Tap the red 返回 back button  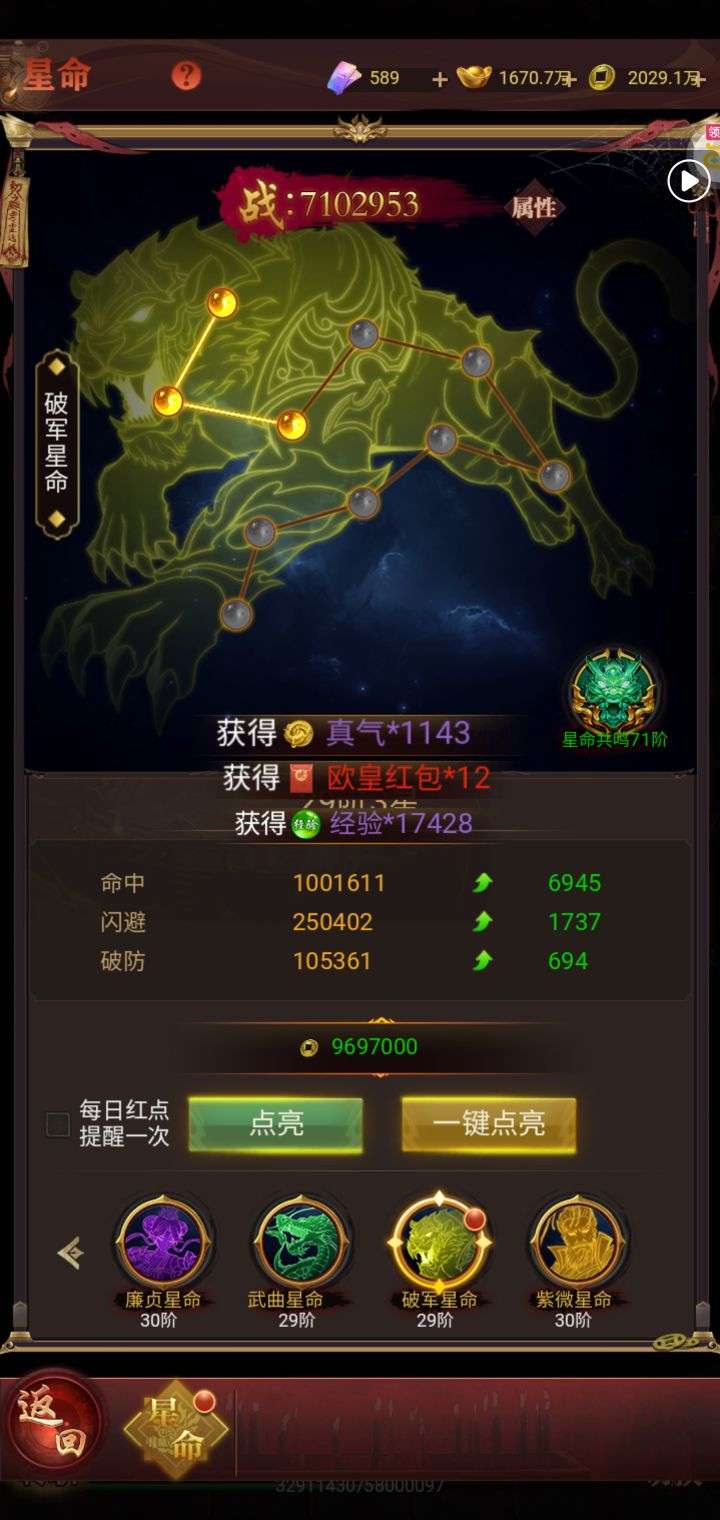pos(53,1424)
